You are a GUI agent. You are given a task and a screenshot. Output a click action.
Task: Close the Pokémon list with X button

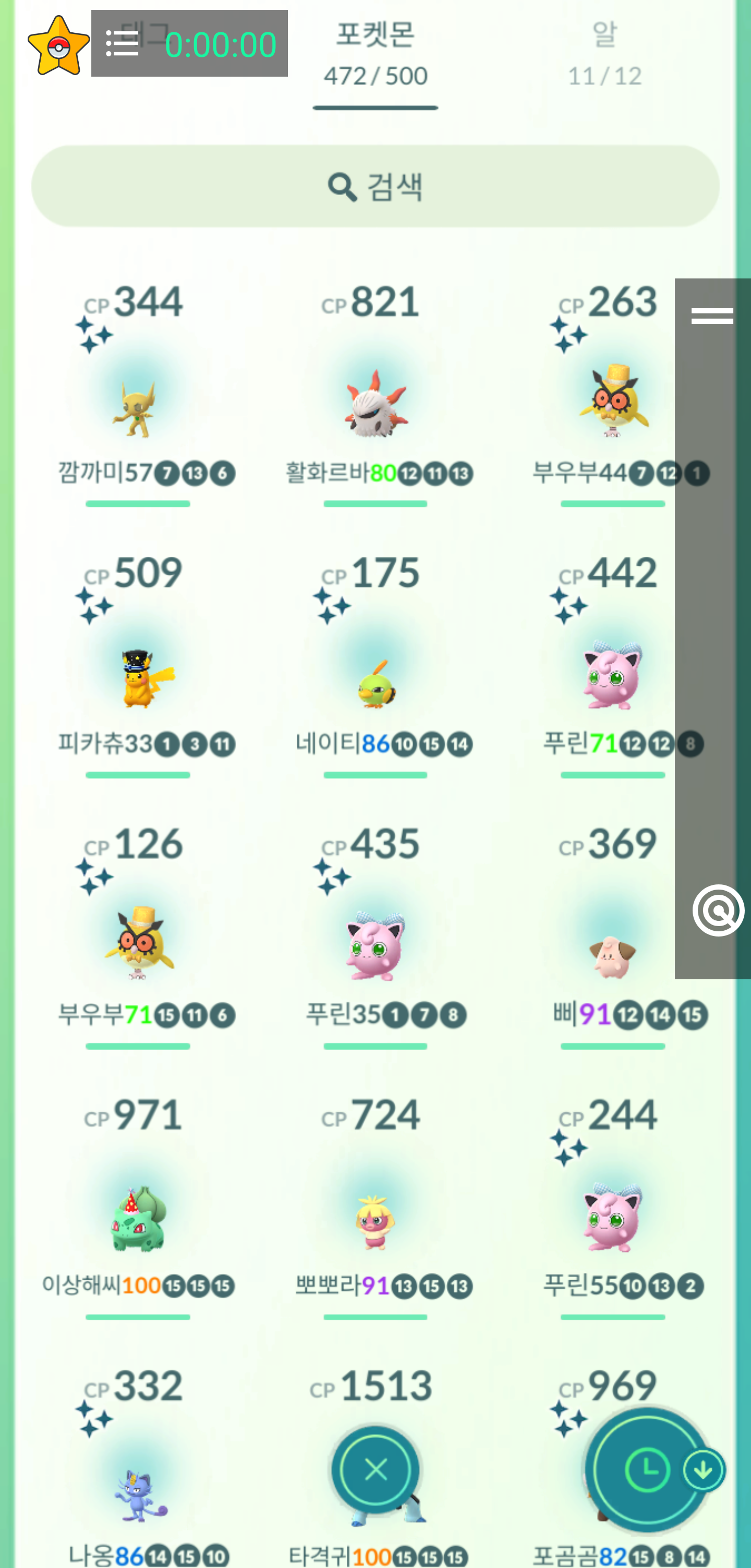point(375,1470)
